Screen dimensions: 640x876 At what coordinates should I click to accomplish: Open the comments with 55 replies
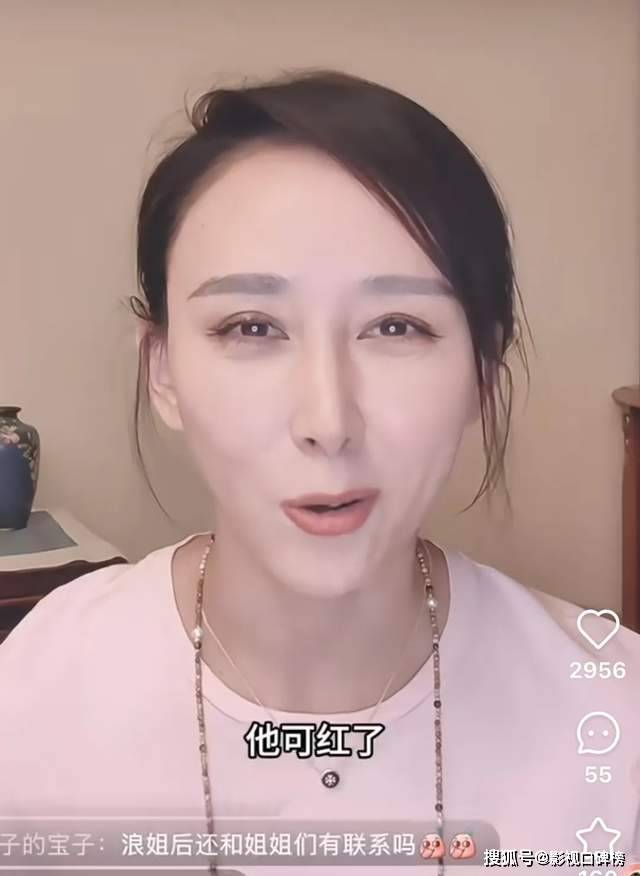click(x=598, y=734)
